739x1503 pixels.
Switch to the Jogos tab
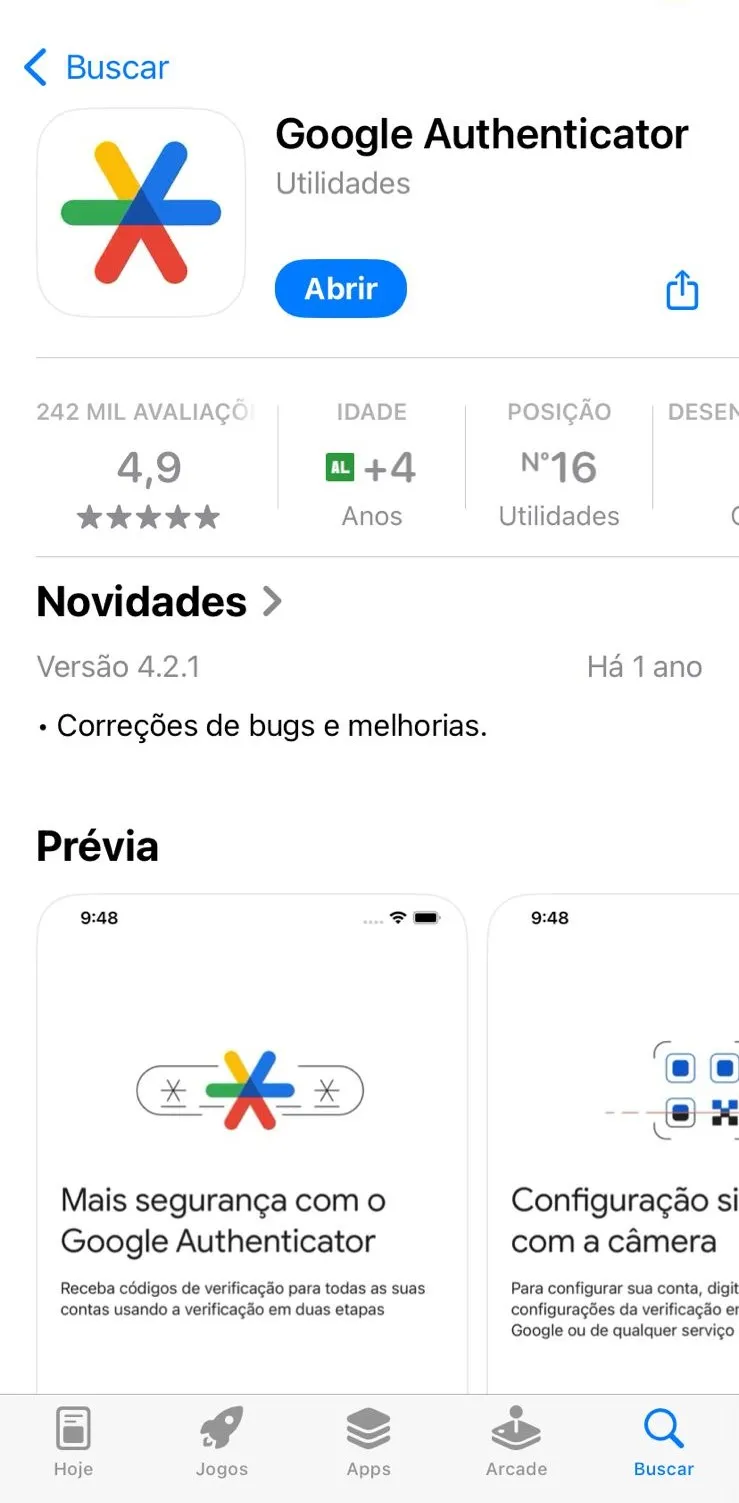(x=222, y=1441)
